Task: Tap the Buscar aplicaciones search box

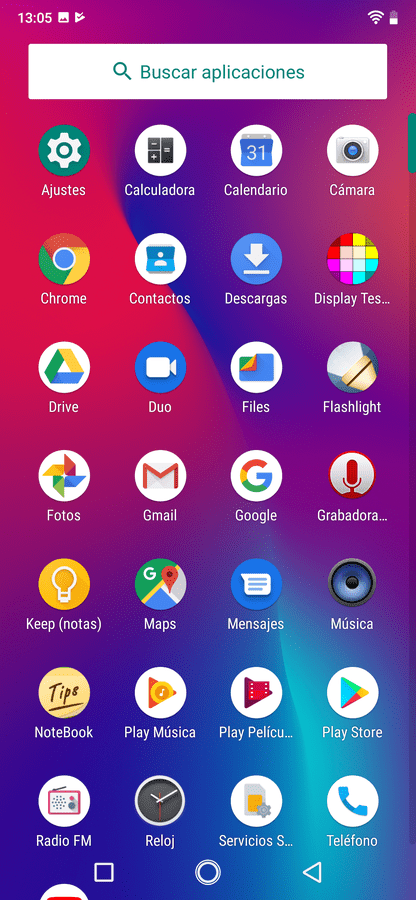Action: coord(208,72)
